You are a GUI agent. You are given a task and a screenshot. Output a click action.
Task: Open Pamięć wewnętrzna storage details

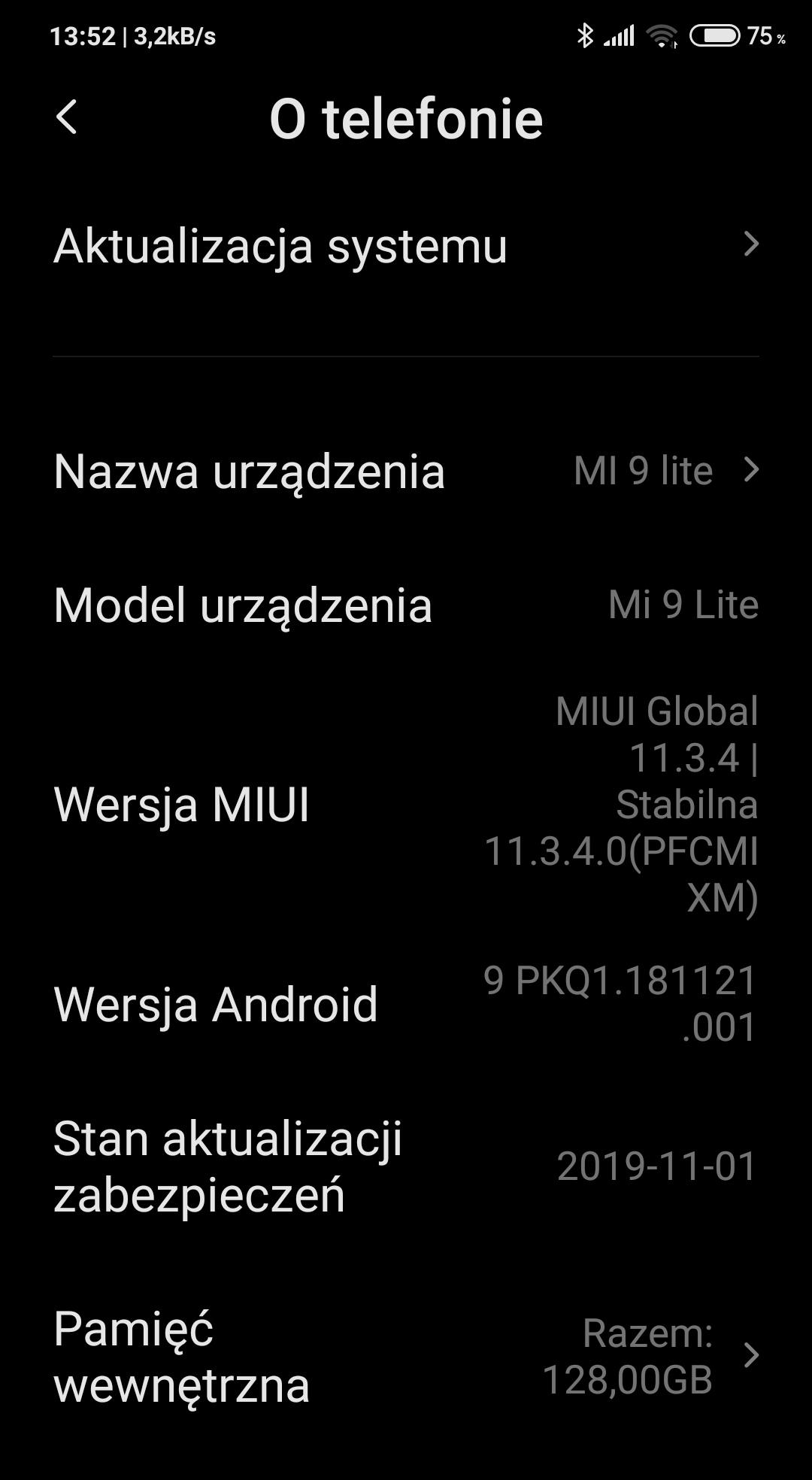pos(406,1356)
